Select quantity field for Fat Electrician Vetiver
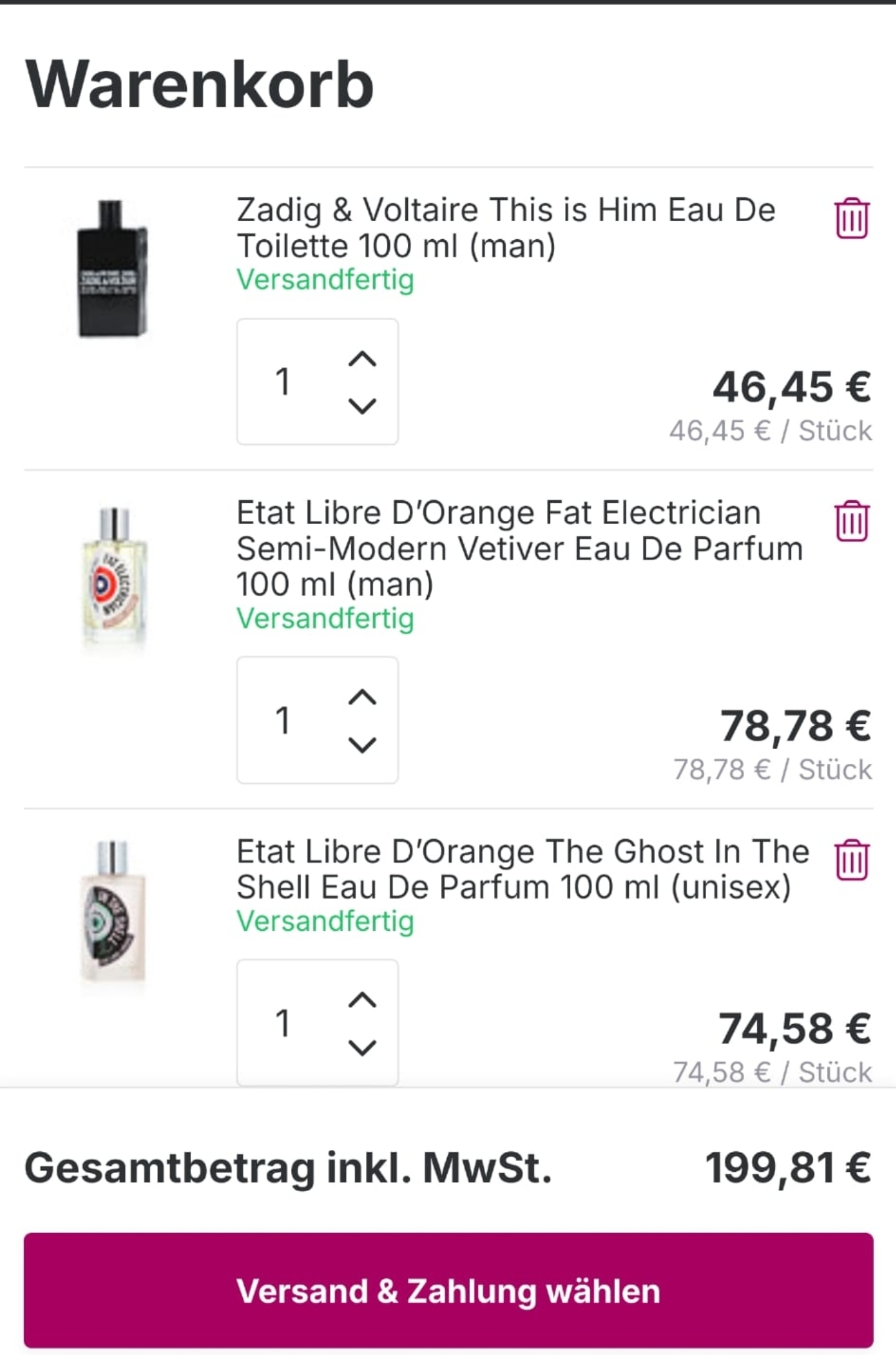 tap(283, 720)
